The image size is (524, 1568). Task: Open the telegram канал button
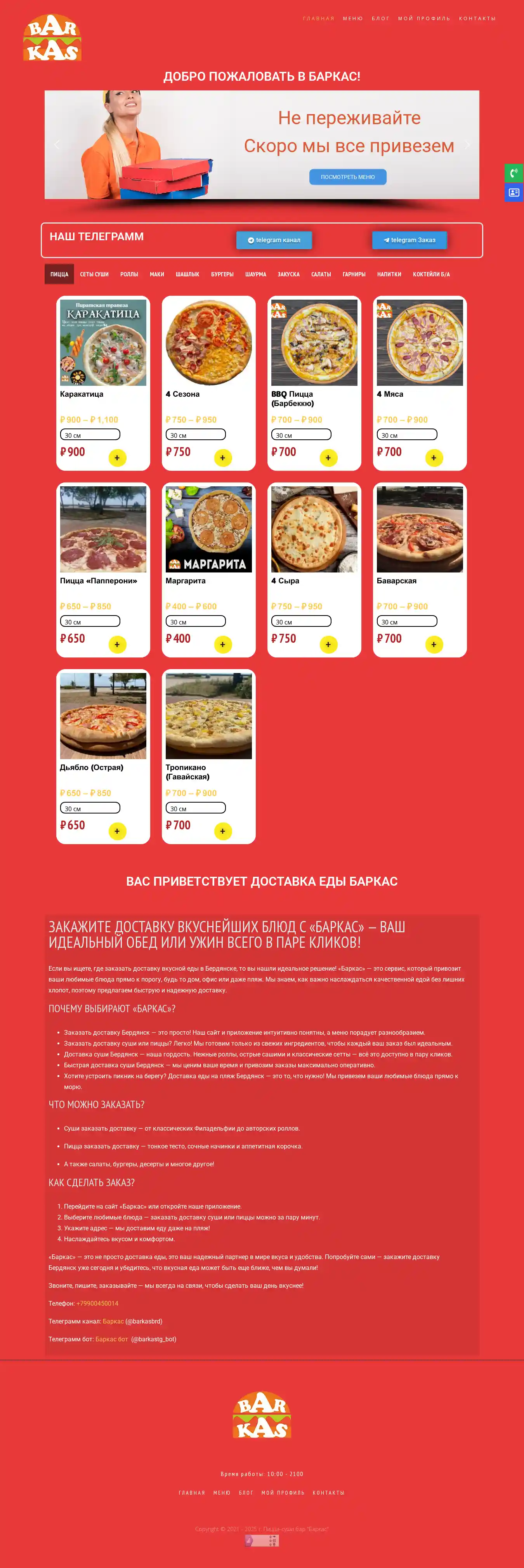click(x=274, y=240)
